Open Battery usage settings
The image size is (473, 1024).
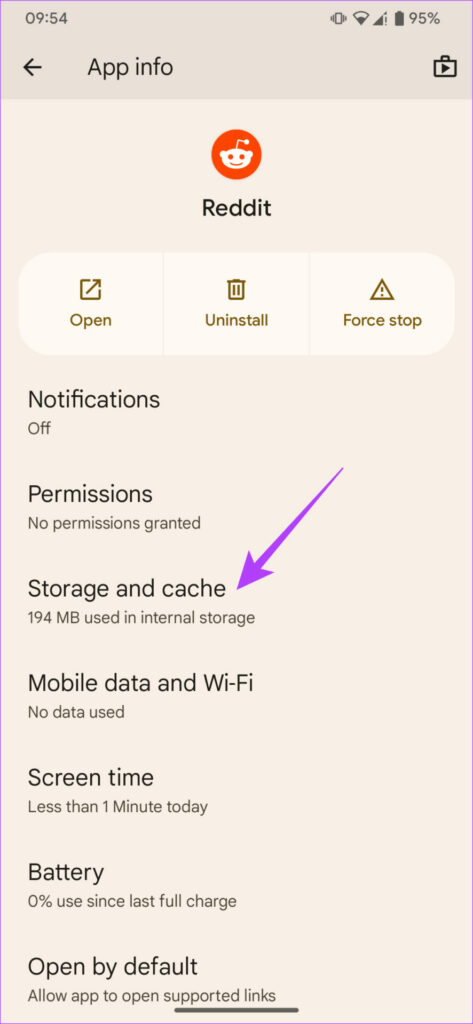[236, 886]
